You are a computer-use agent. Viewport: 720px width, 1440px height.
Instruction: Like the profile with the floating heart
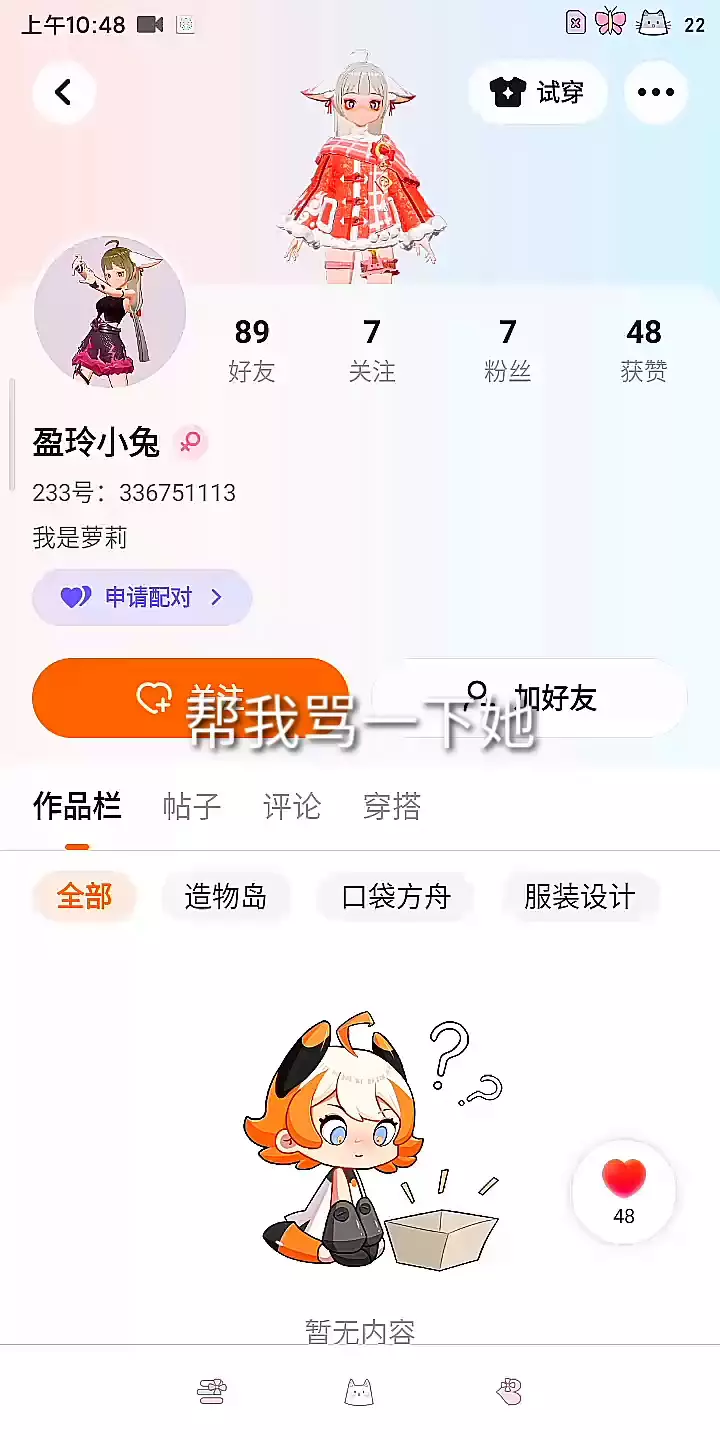[x=624, y=1192]
